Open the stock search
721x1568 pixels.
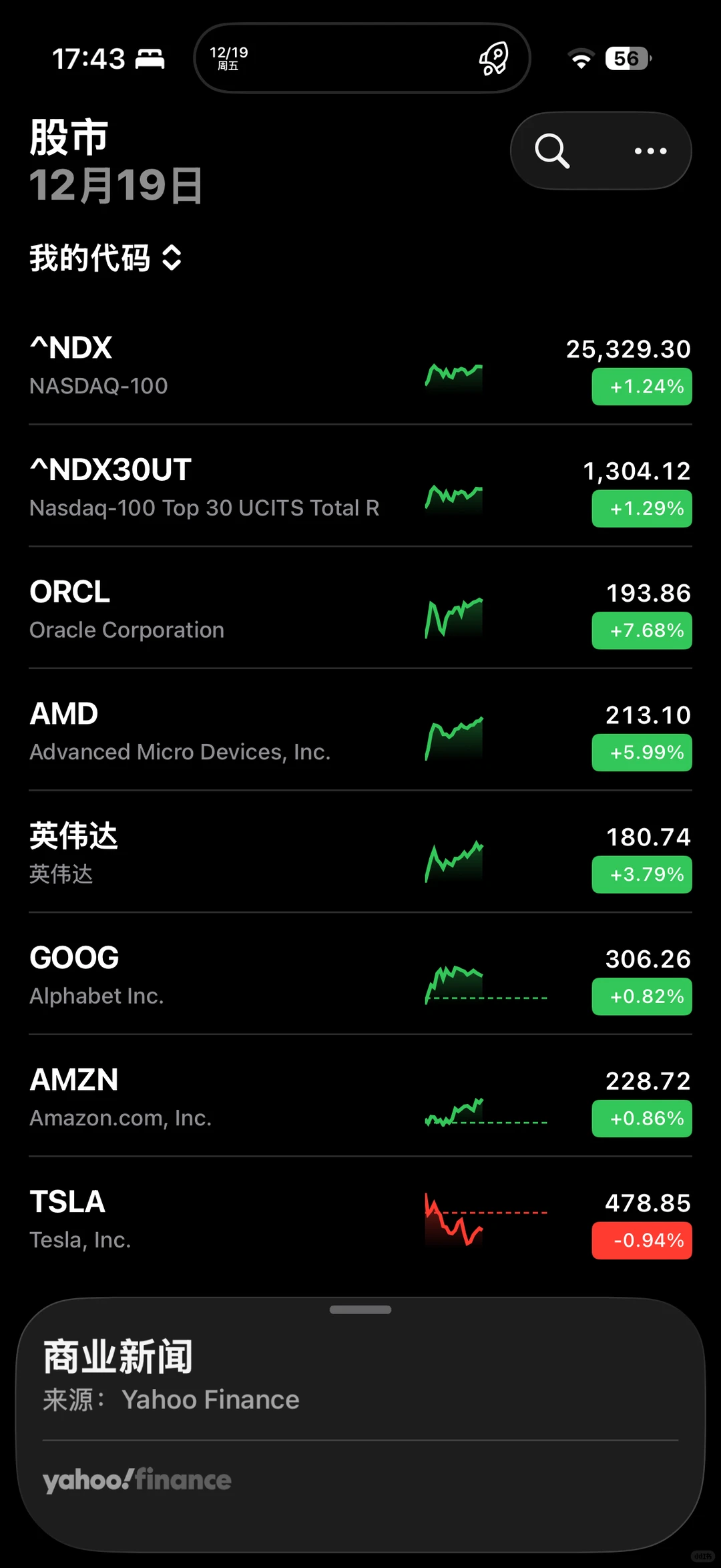point(552,151)
